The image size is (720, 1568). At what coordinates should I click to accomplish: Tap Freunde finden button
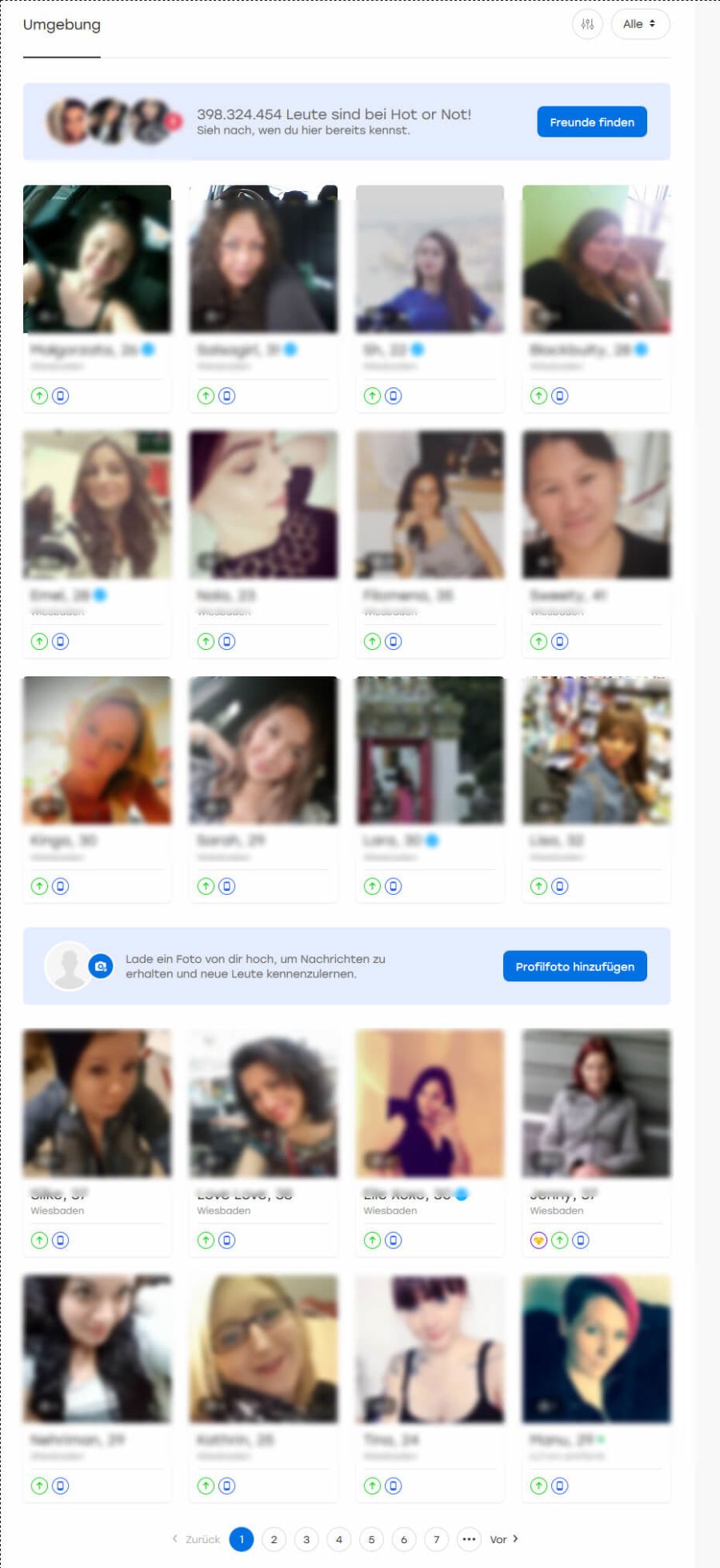click(x=591, y=122)
